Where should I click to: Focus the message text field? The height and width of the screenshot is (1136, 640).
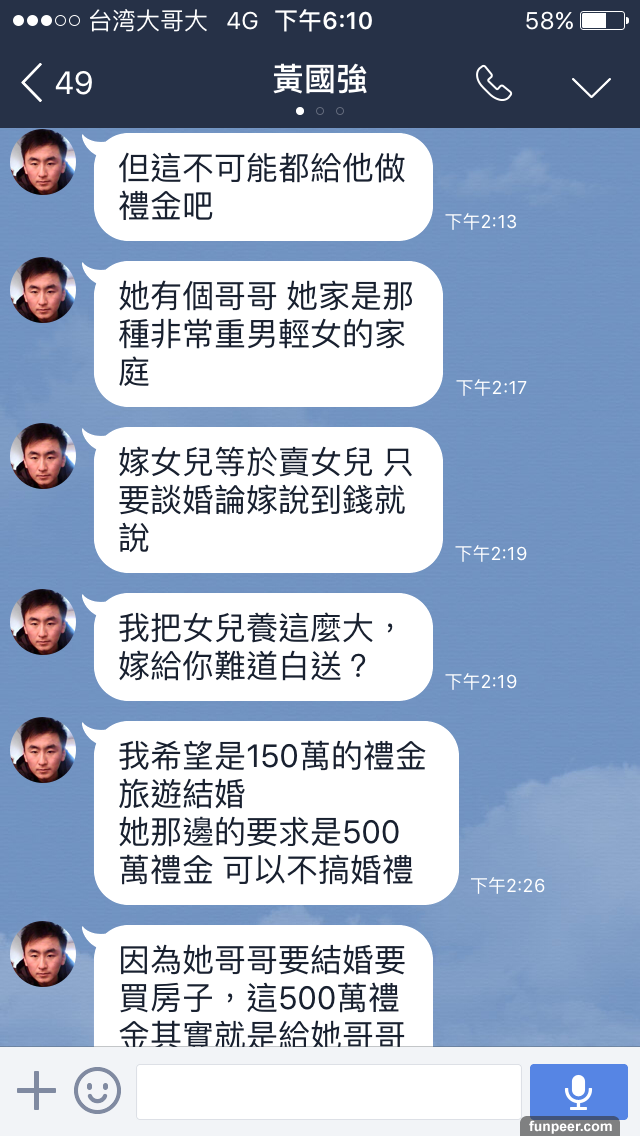(328, 1091)
